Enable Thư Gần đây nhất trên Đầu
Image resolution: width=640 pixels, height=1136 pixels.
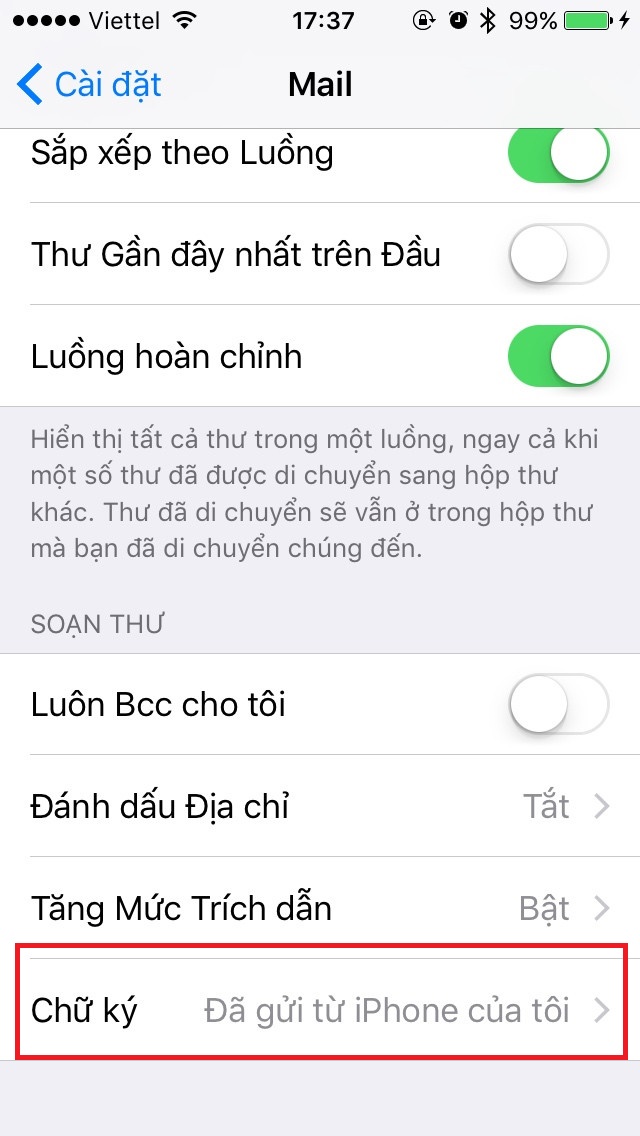point(558,255)
